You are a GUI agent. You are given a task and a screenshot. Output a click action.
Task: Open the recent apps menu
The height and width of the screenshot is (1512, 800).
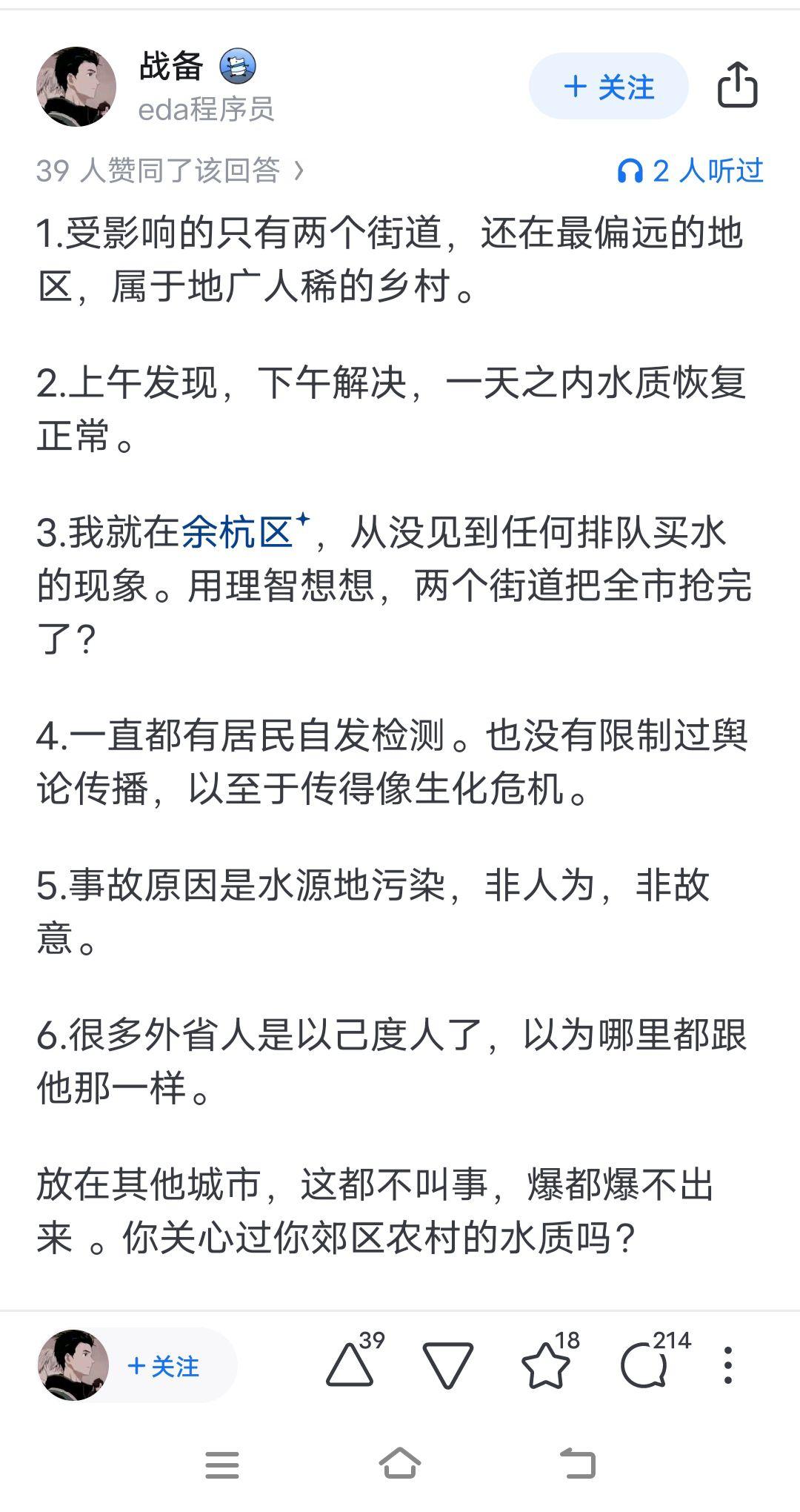click(222, 1465)
